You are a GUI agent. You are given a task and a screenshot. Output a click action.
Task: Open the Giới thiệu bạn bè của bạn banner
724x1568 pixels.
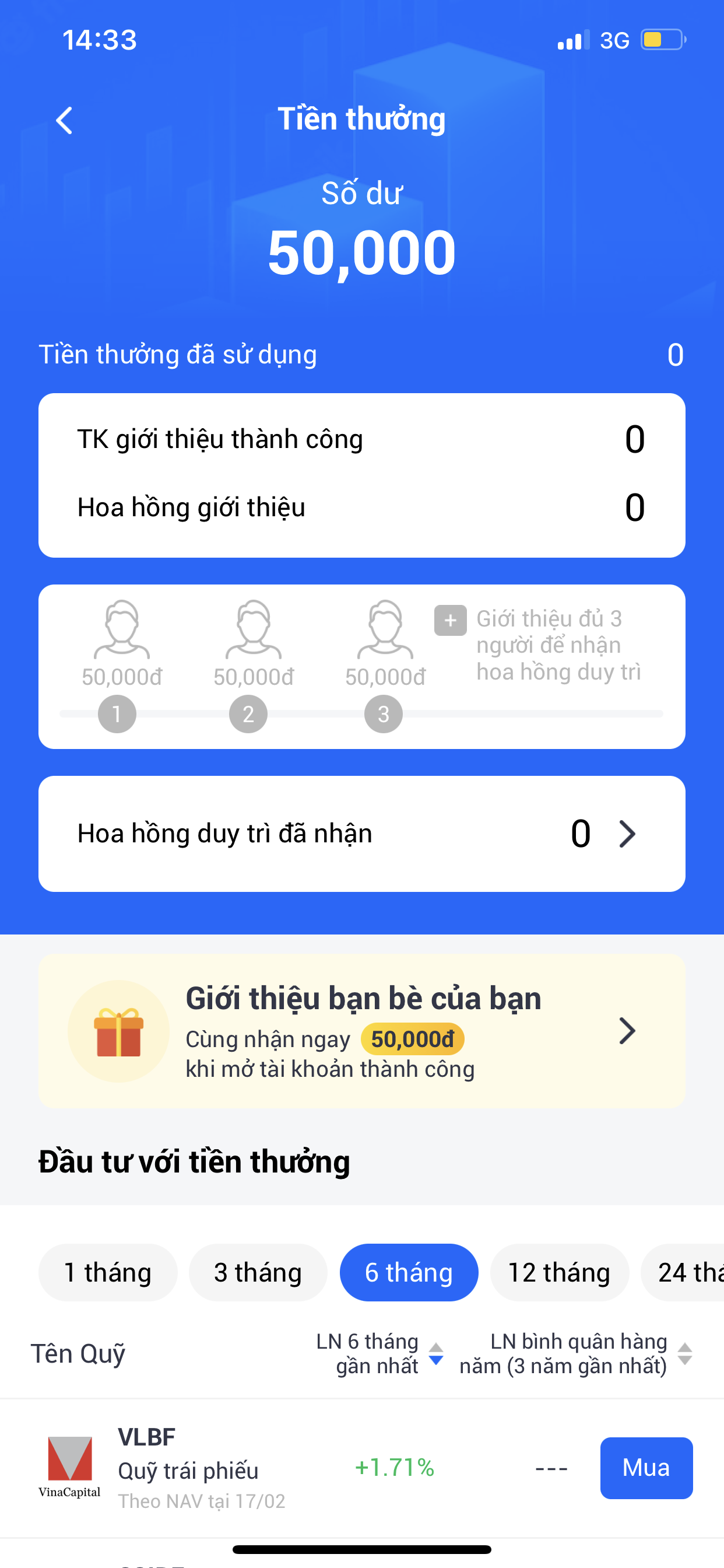pos(361,1031)
